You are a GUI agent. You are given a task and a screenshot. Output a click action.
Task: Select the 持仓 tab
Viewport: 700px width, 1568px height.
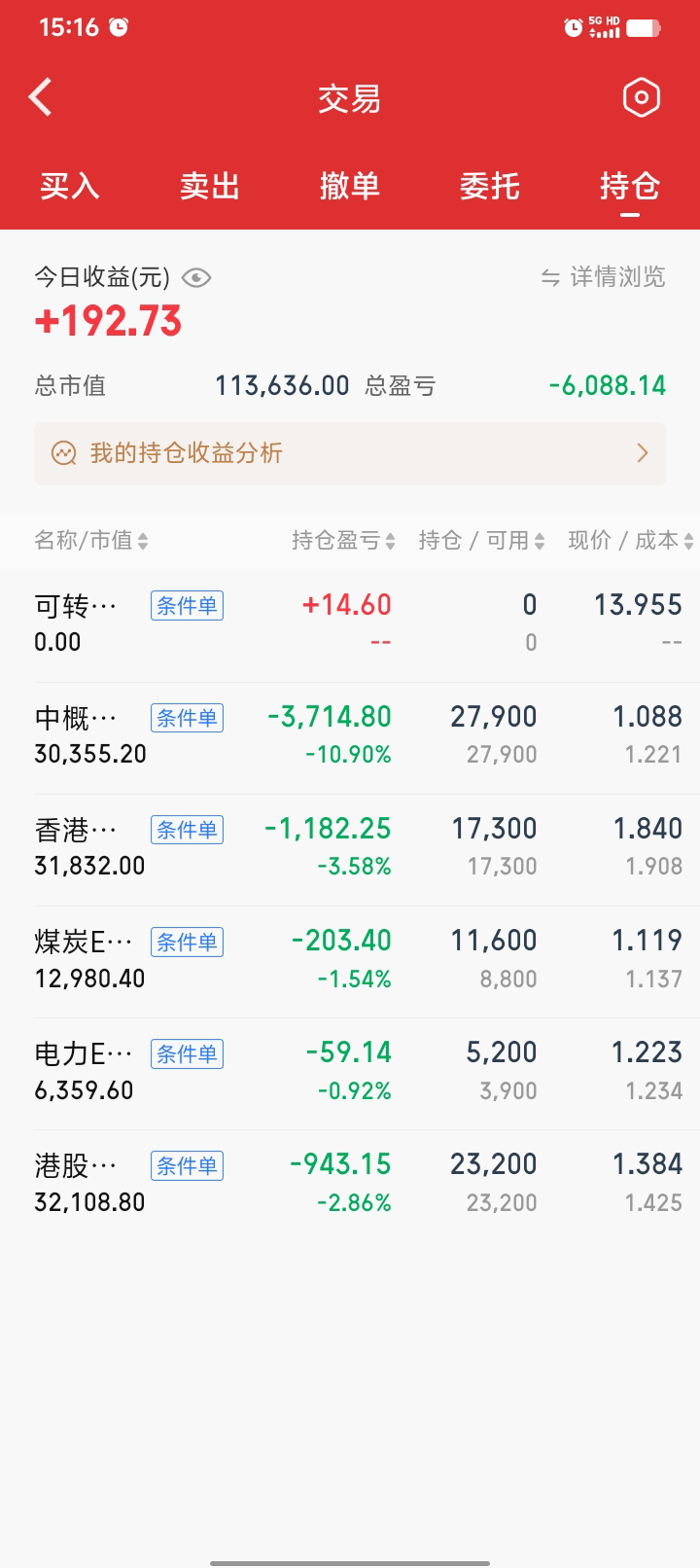pos(630,185)
